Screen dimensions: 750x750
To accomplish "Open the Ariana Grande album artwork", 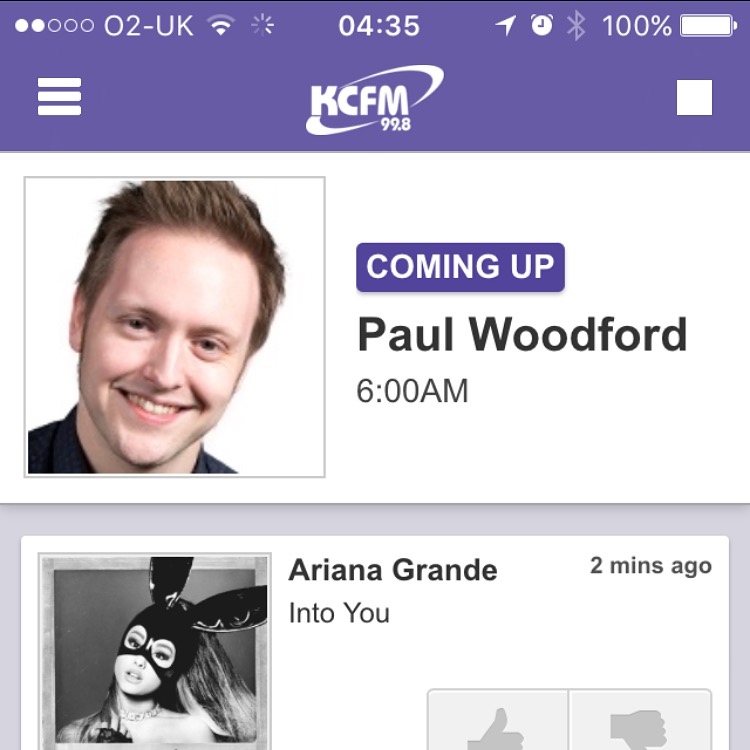I will point(155,650).
